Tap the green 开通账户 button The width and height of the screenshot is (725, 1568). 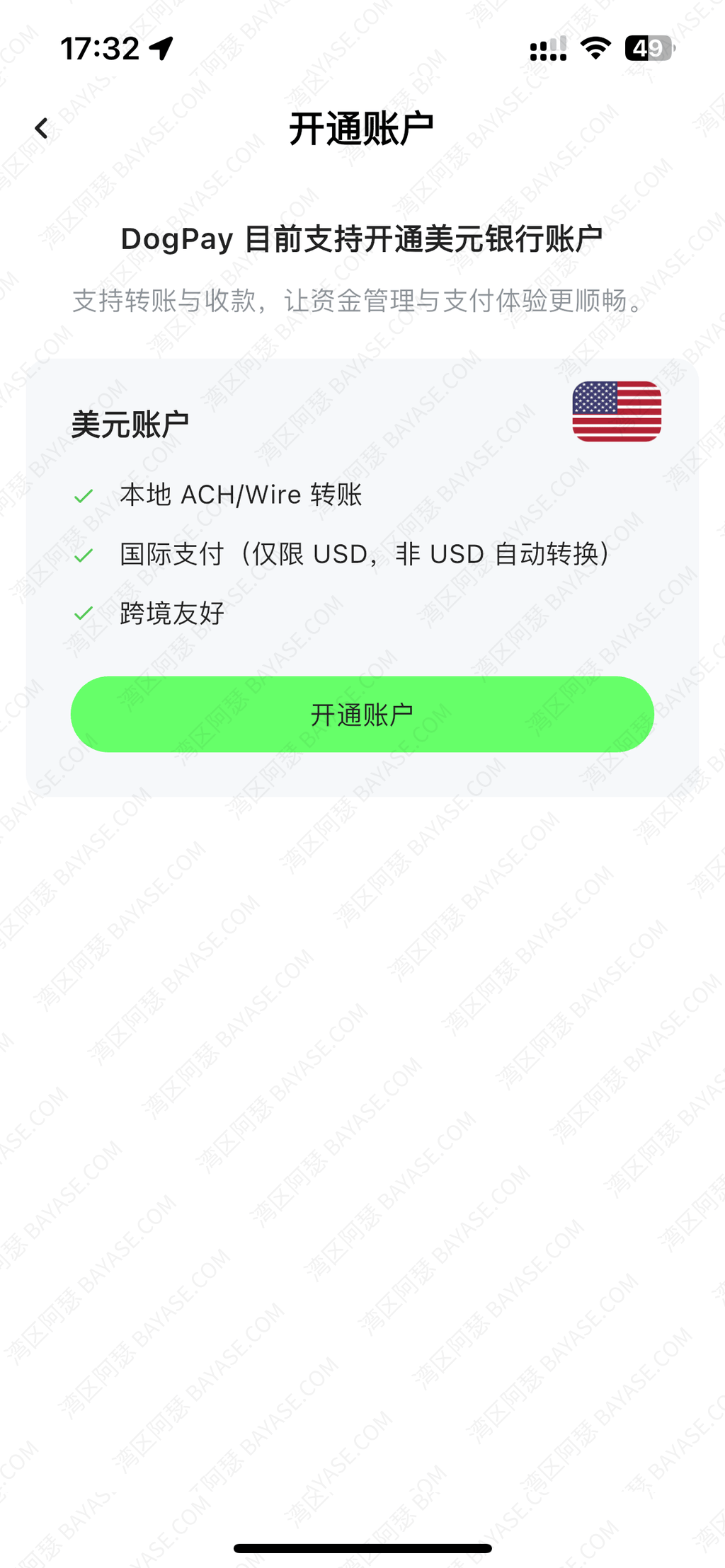(x=362, y=714)
